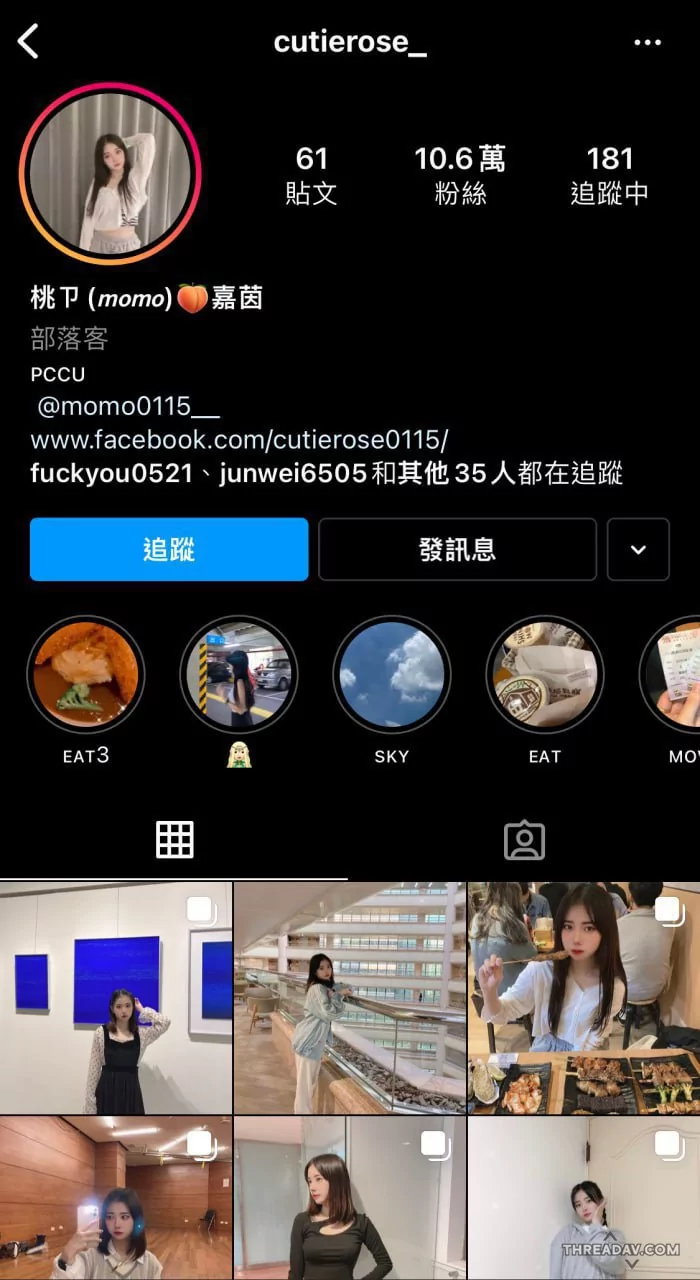
Task: Show the 10.6萬 粉絲 followers list
Action: click(x=460, y=175)
